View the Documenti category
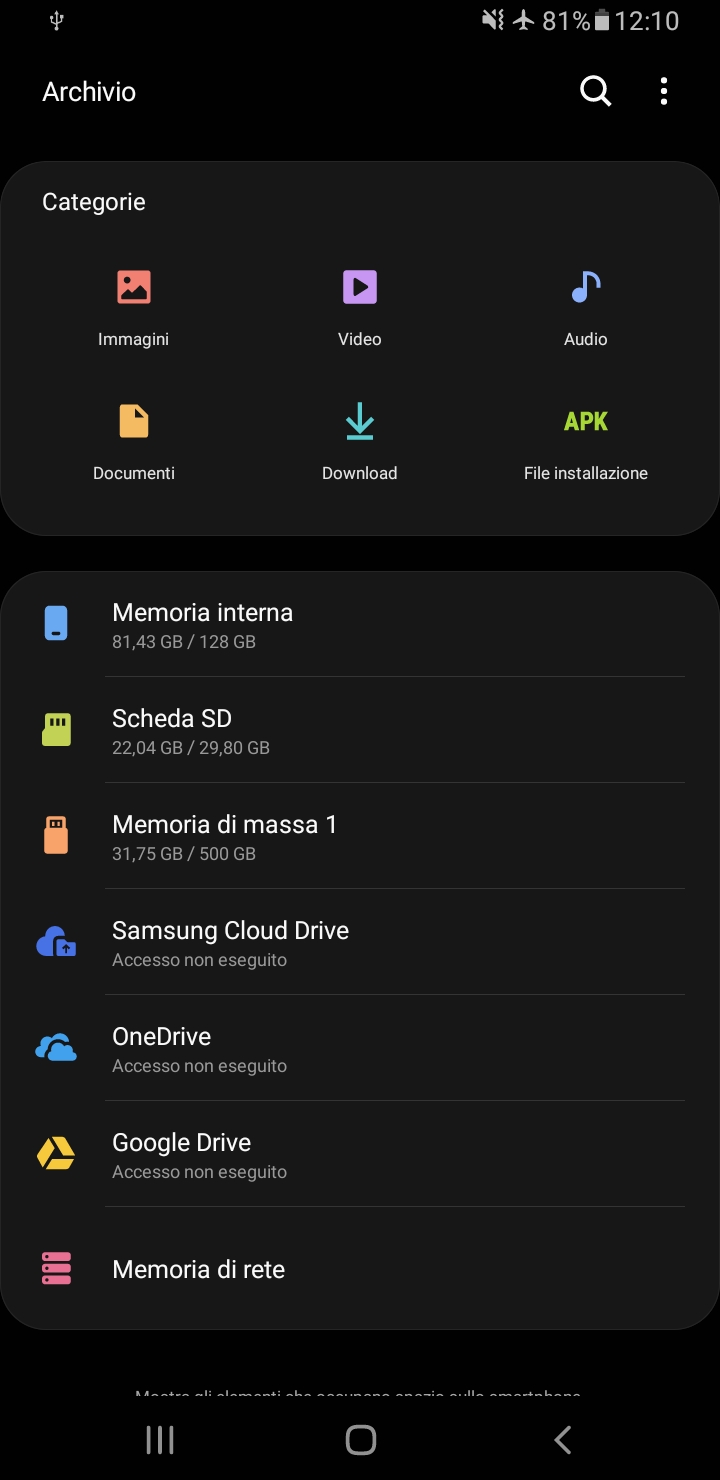Image resolution: width=720 pixels, height=1480 pixels. 133,442
